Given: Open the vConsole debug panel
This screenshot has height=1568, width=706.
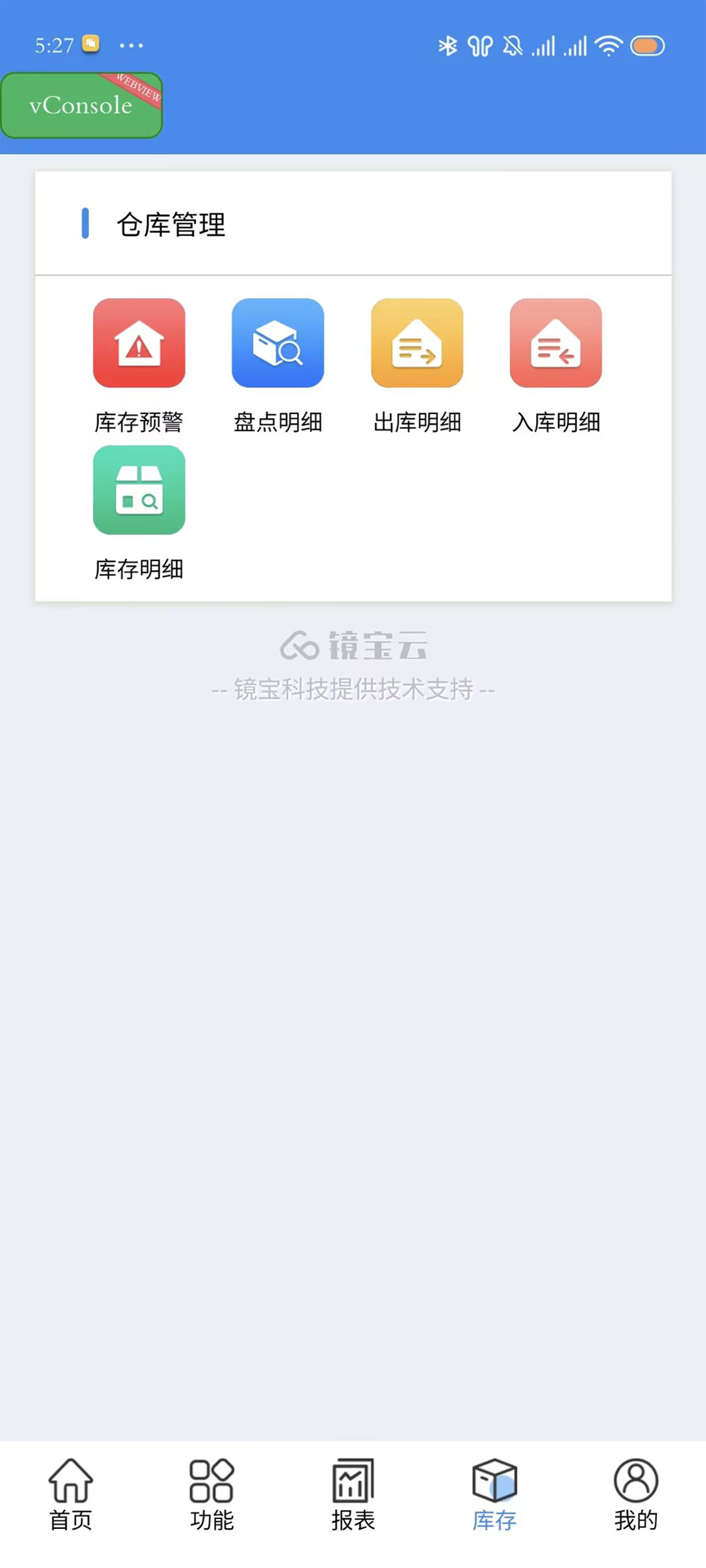Looking at the screenshot, I should tap(82, 105).
